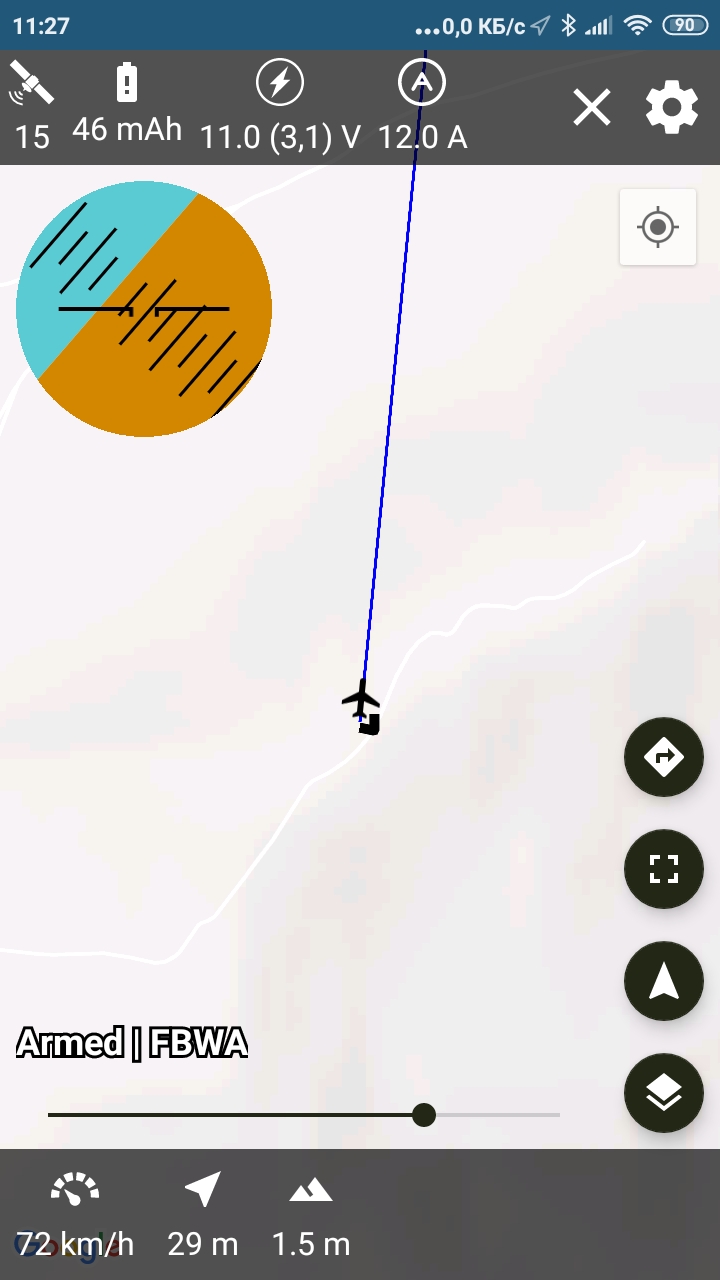Screen dimensions: 720x1280
Task: Open the directions button
Action: click(x=664, y=757)
